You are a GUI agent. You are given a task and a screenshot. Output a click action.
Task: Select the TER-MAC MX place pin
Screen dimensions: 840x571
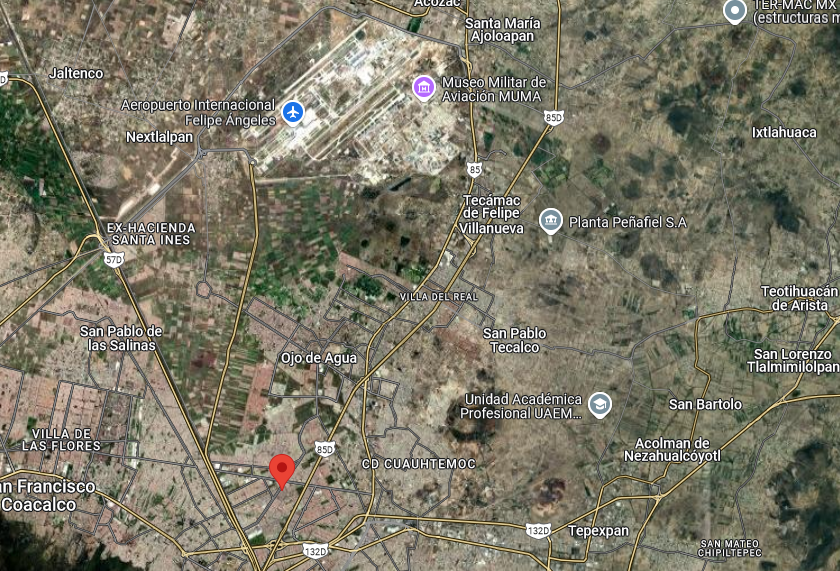click(x=735, y=11)
